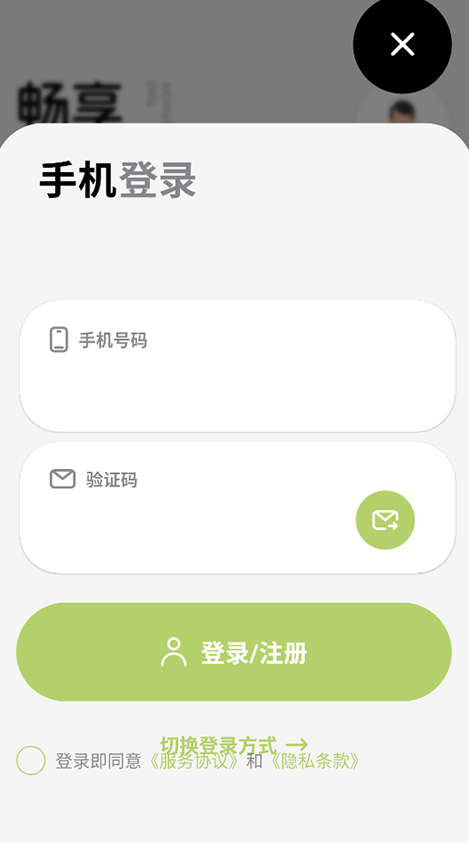Tap the 登录/注册 button
Image resolution: width=469 pixels, height=843 pixels.
(x=234, y=652)
